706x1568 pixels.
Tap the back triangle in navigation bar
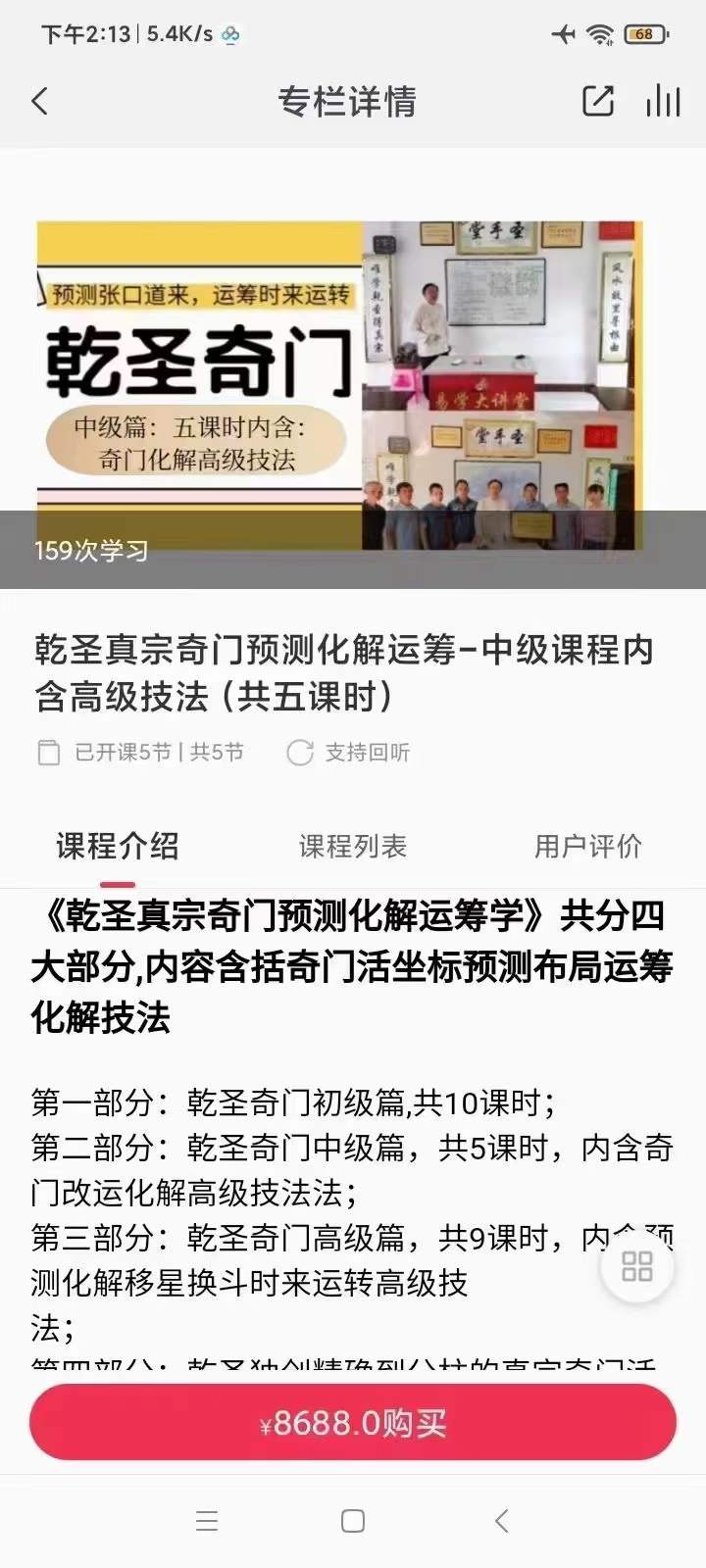coord(501,1521)
